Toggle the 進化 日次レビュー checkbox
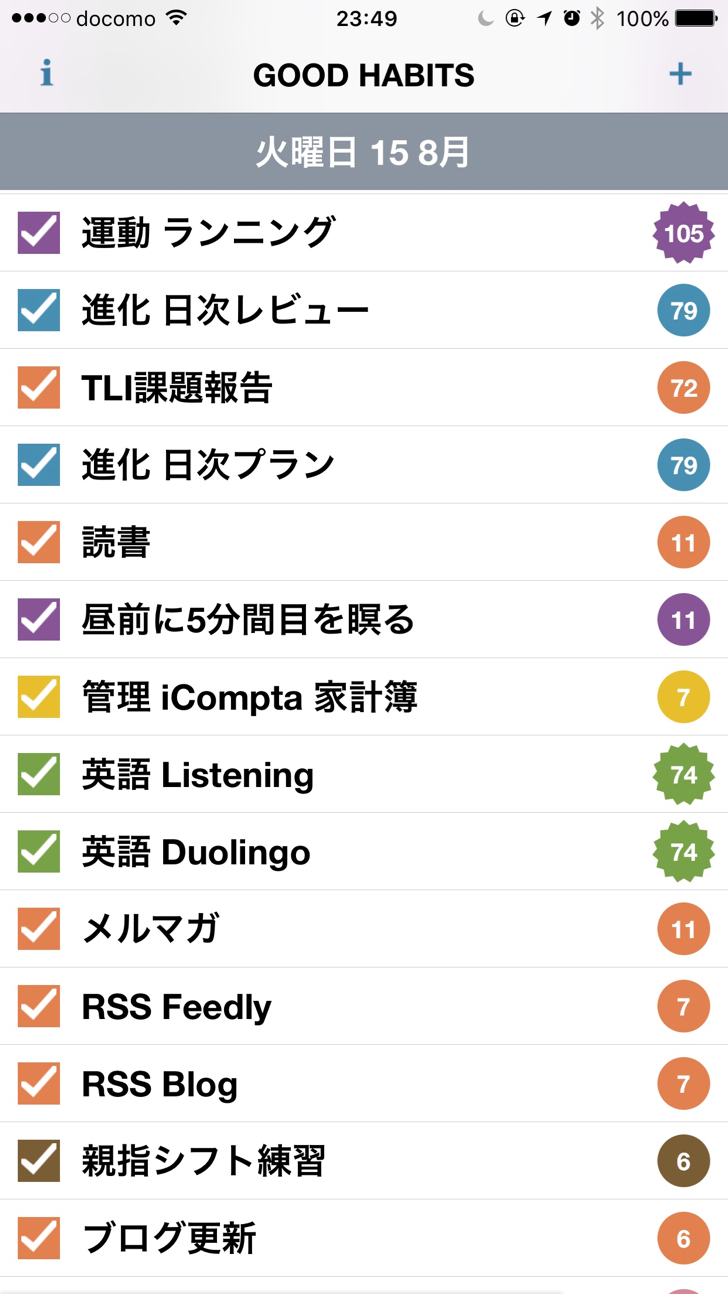 tap(39, 310)
